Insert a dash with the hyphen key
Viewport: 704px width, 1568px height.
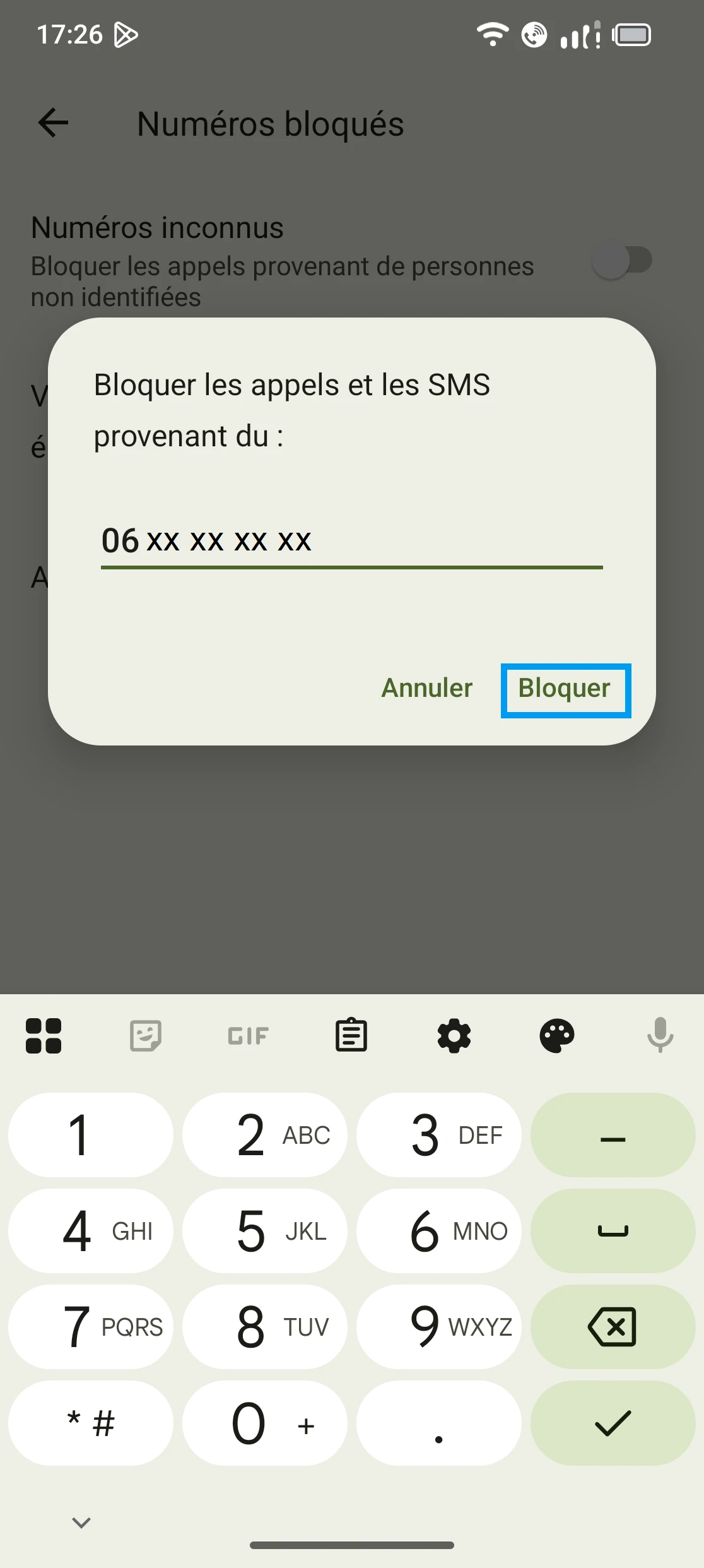click(x=613, y=1135)
